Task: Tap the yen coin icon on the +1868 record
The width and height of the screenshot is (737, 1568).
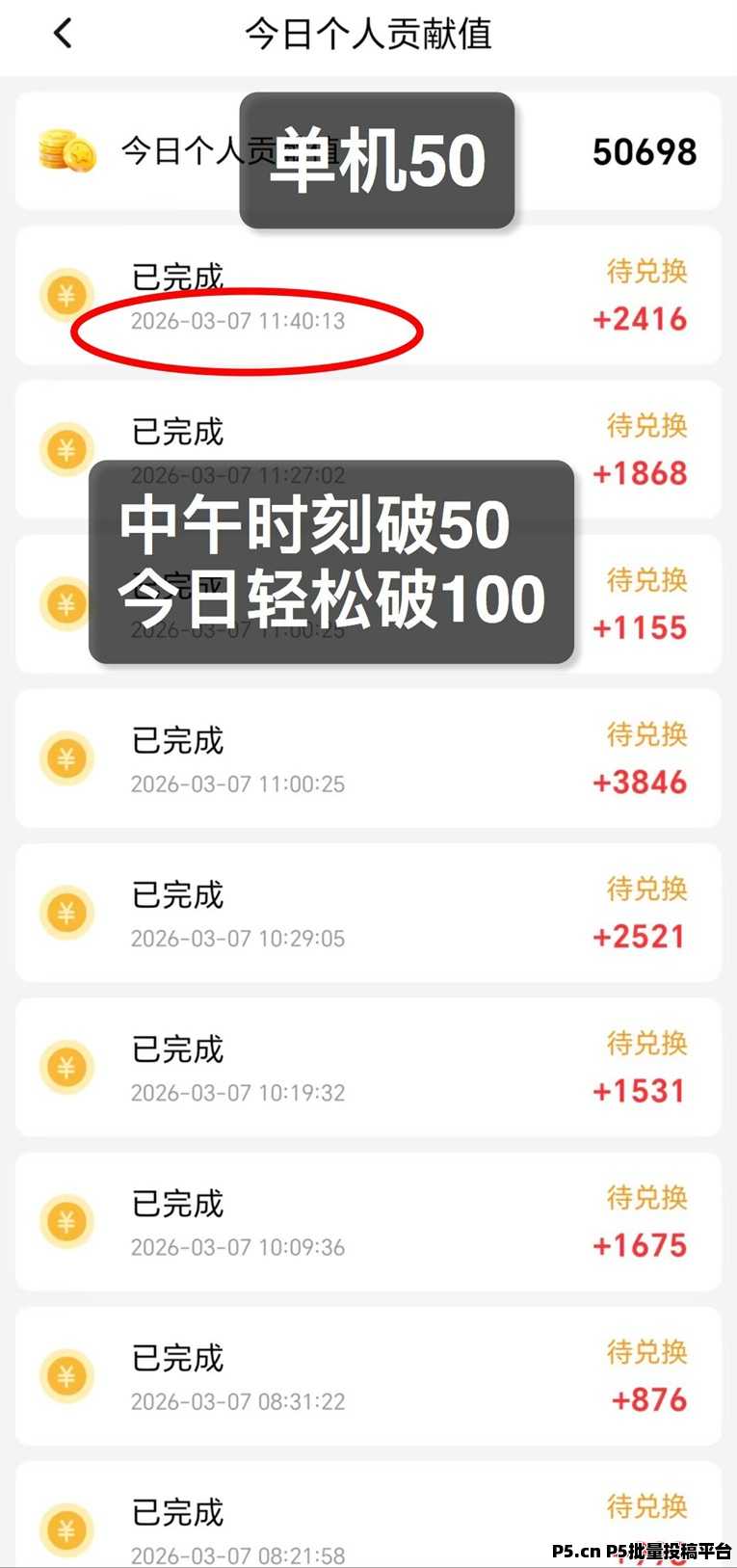Action: coord(66,449)
